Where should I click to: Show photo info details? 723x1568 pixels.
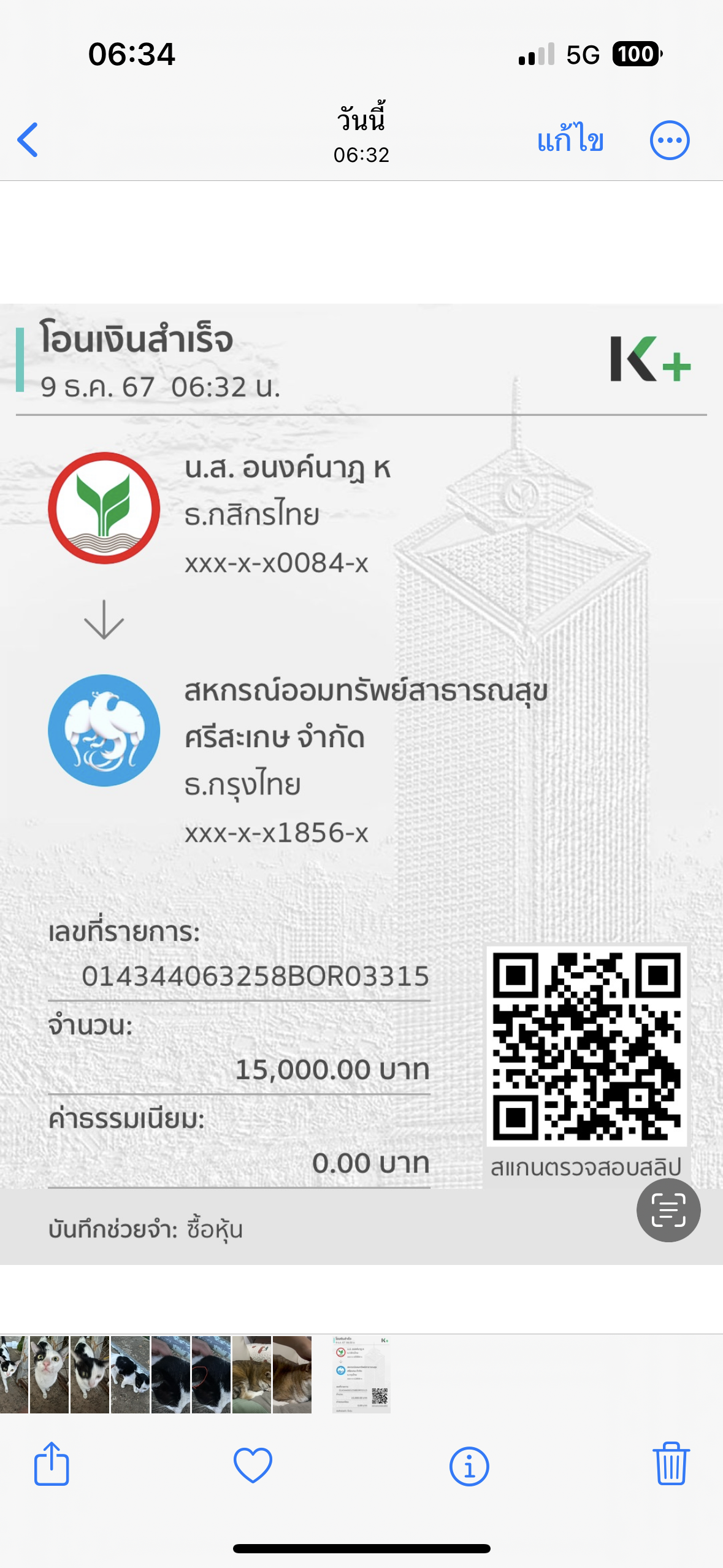[x=469, y=1466]
